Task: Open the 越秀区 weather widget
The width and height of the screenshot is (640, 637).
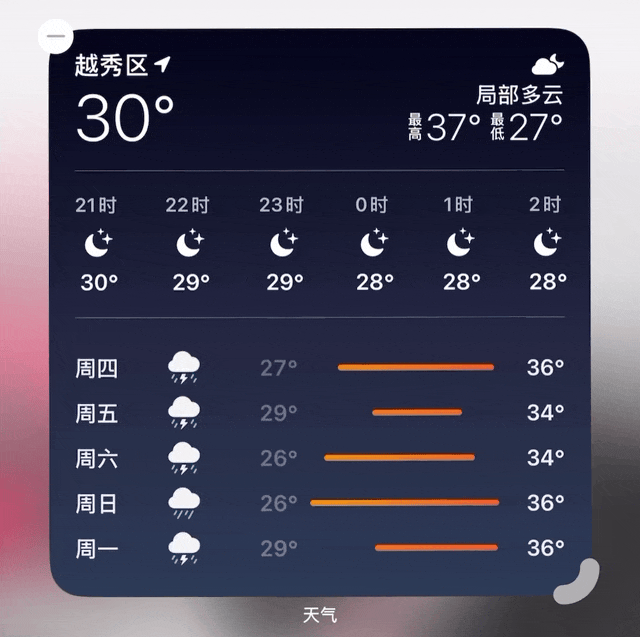Action: tap(319, 310)
